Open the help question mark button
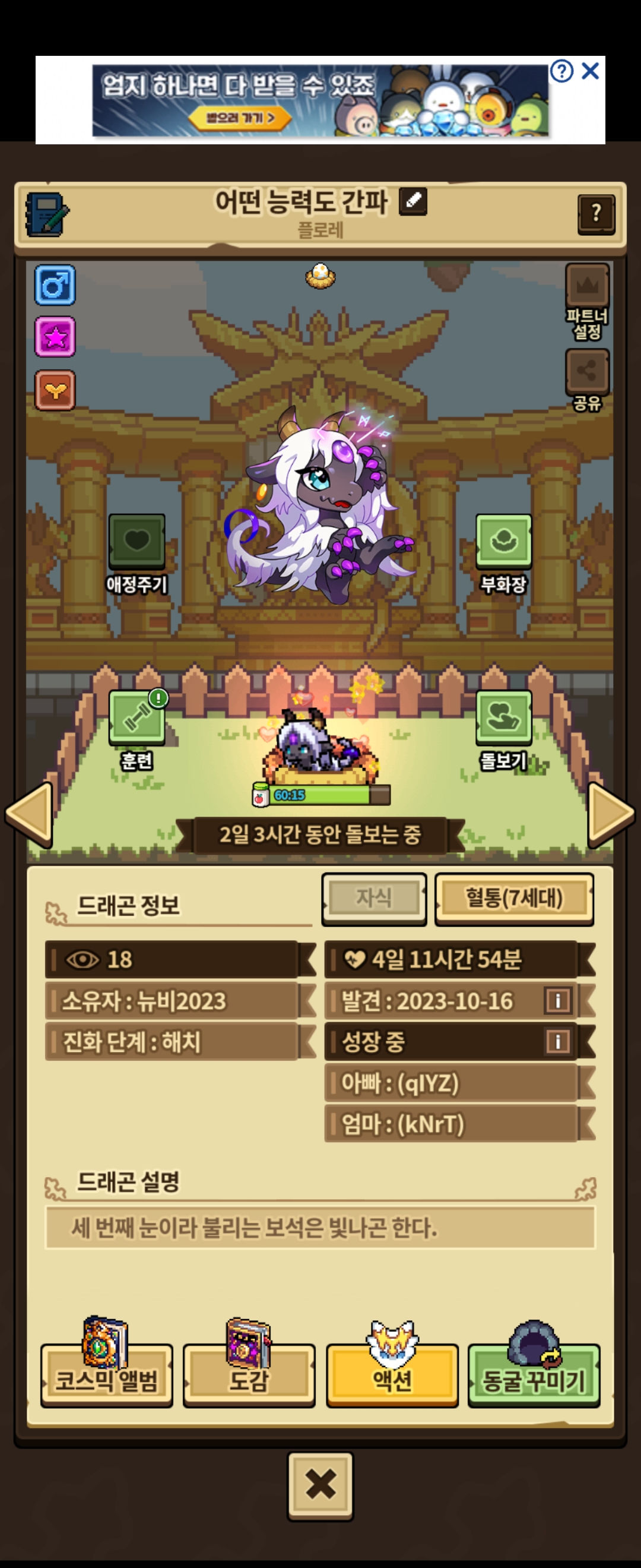The height and width of the screenshot is (1568, 641). (x=596, y=214)
